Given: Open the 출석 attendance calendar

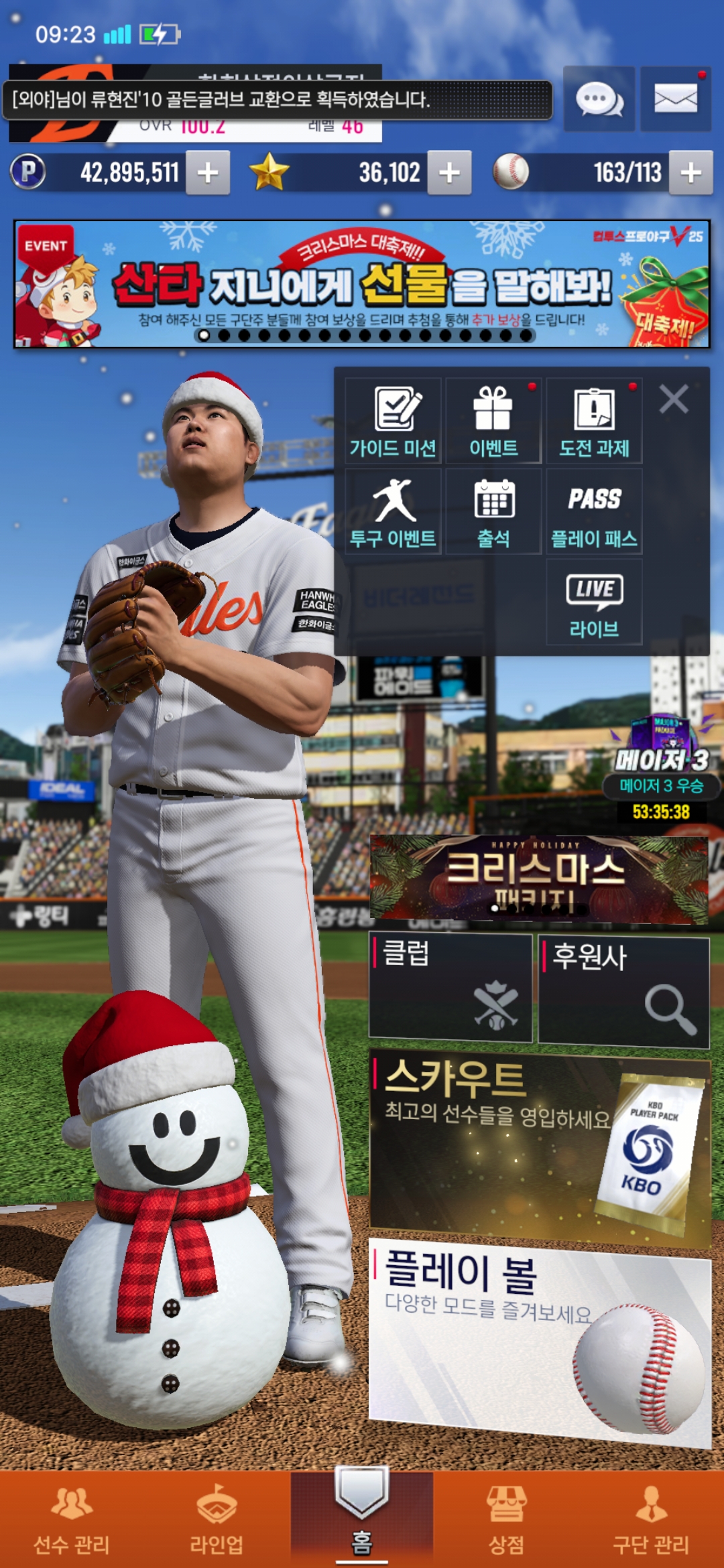Looking at the screenshot, I should coord(493,511).
